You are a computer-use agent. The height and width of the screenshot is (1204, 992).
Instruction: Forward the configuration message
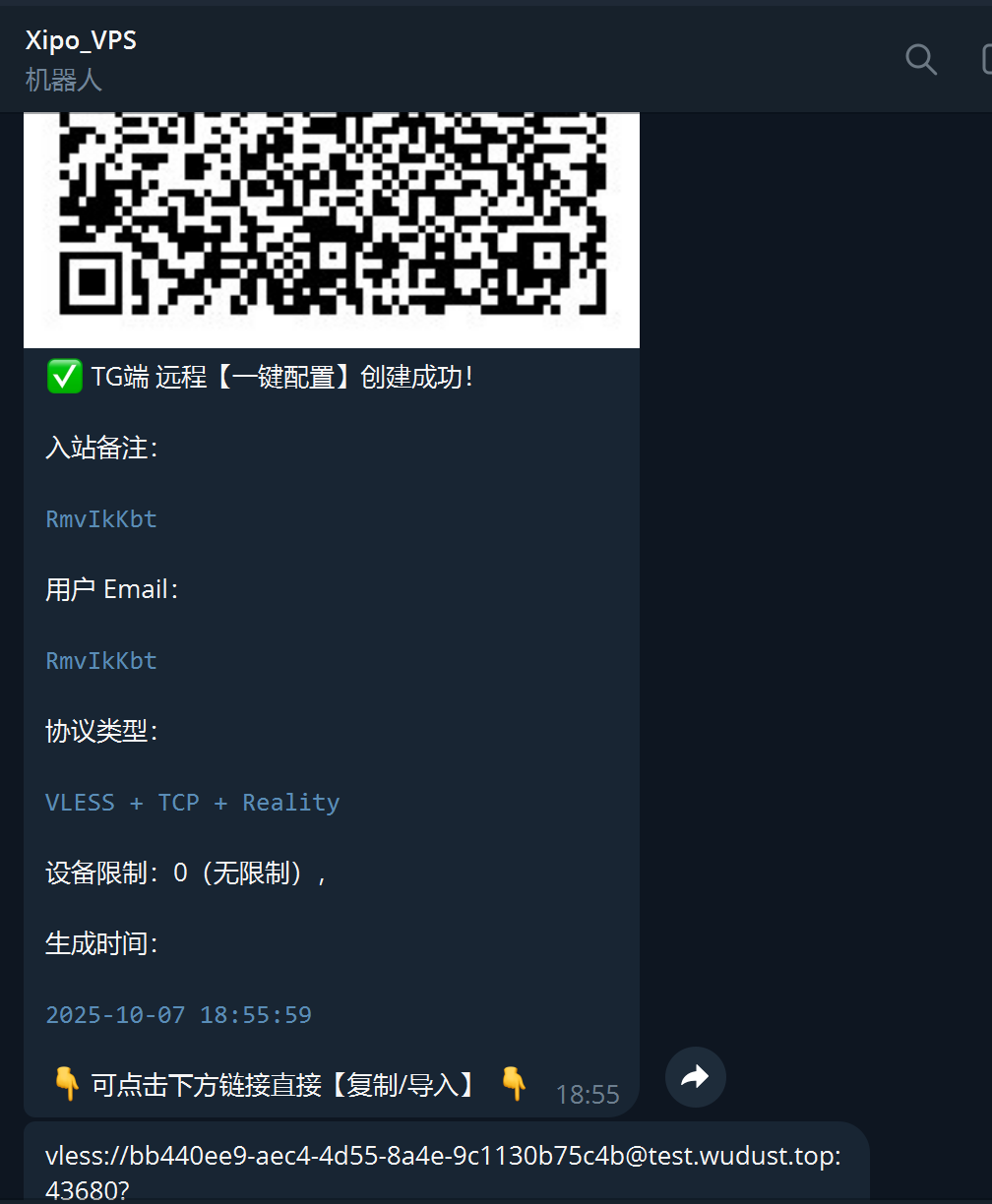[695, 1077]
